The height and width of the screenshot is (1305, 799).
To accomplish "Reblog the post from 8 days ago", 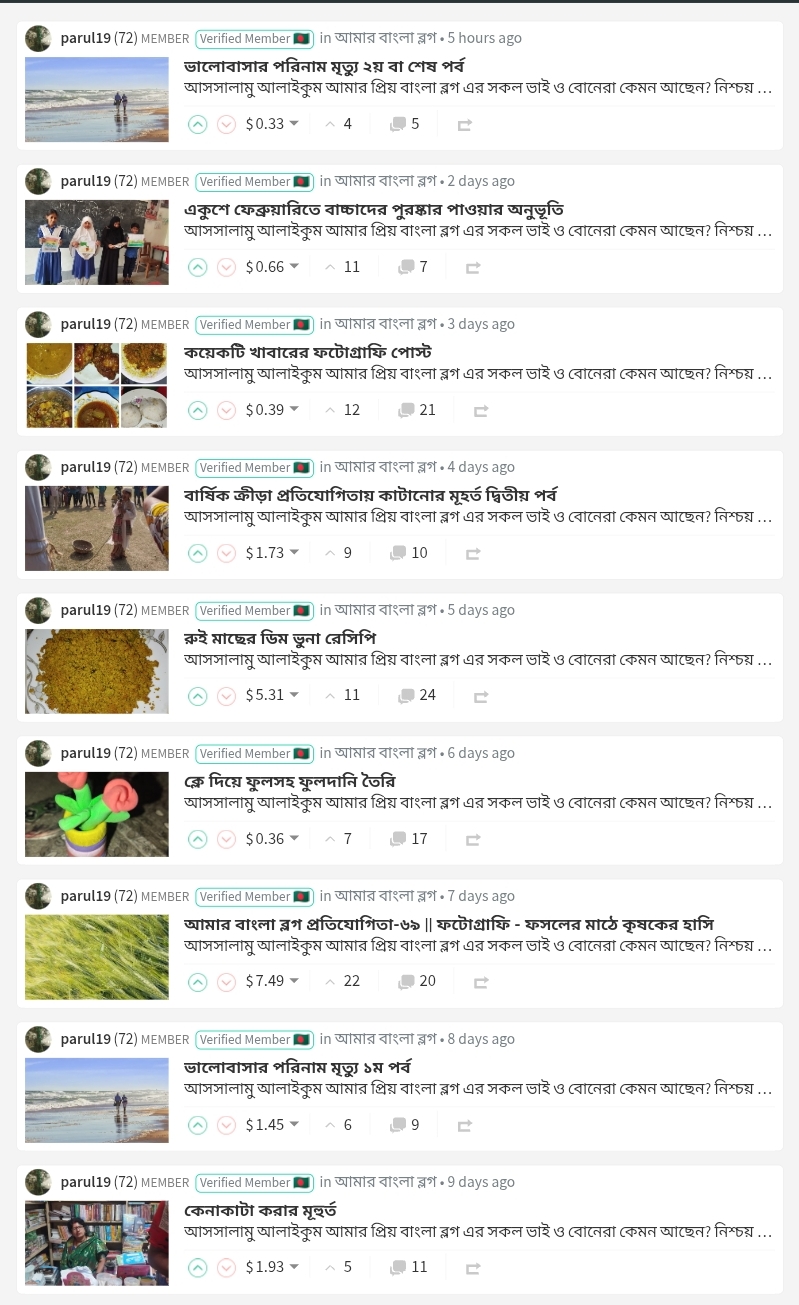I will (465, 1125).
